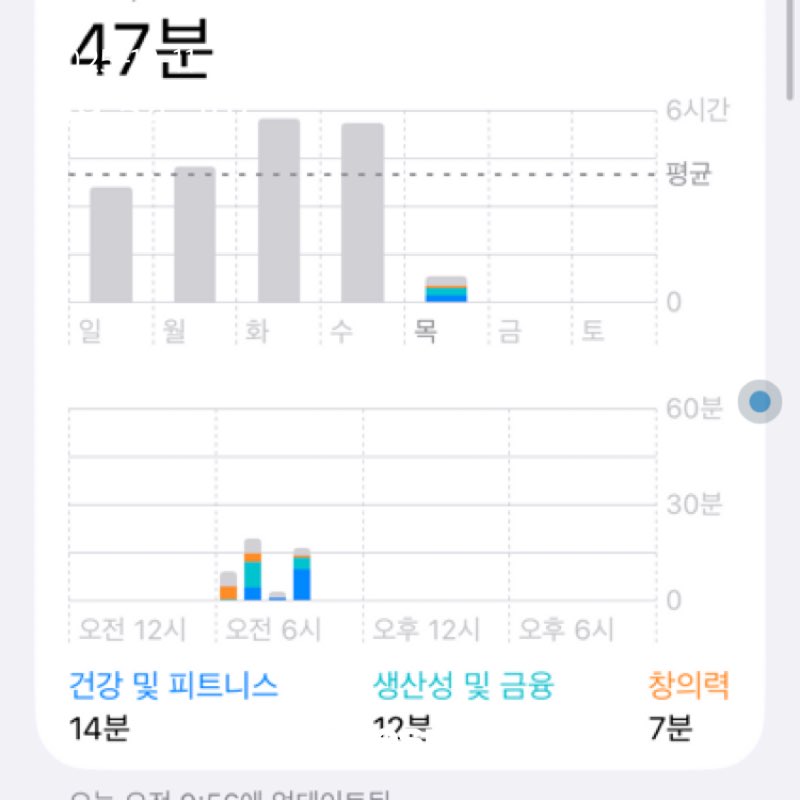This screenshot has height=800, width=800.
Task: Choose Thursday's colored bar (목)
Action: (446, 289)
